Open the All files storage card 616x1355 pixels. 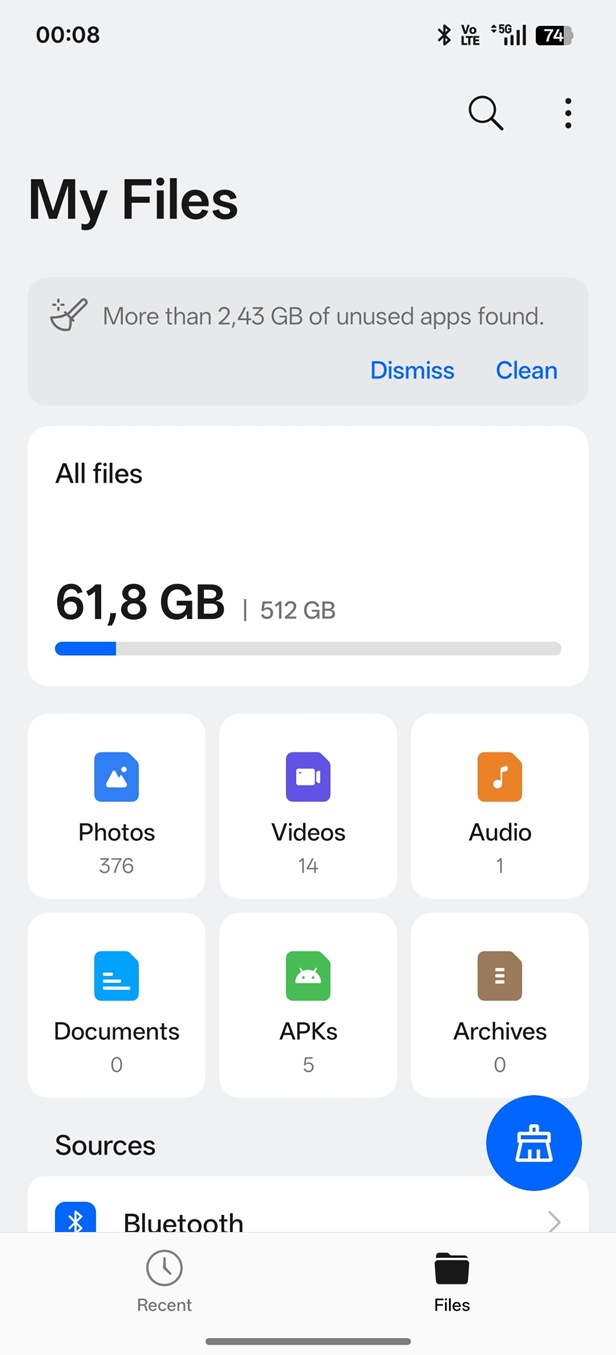308,556
